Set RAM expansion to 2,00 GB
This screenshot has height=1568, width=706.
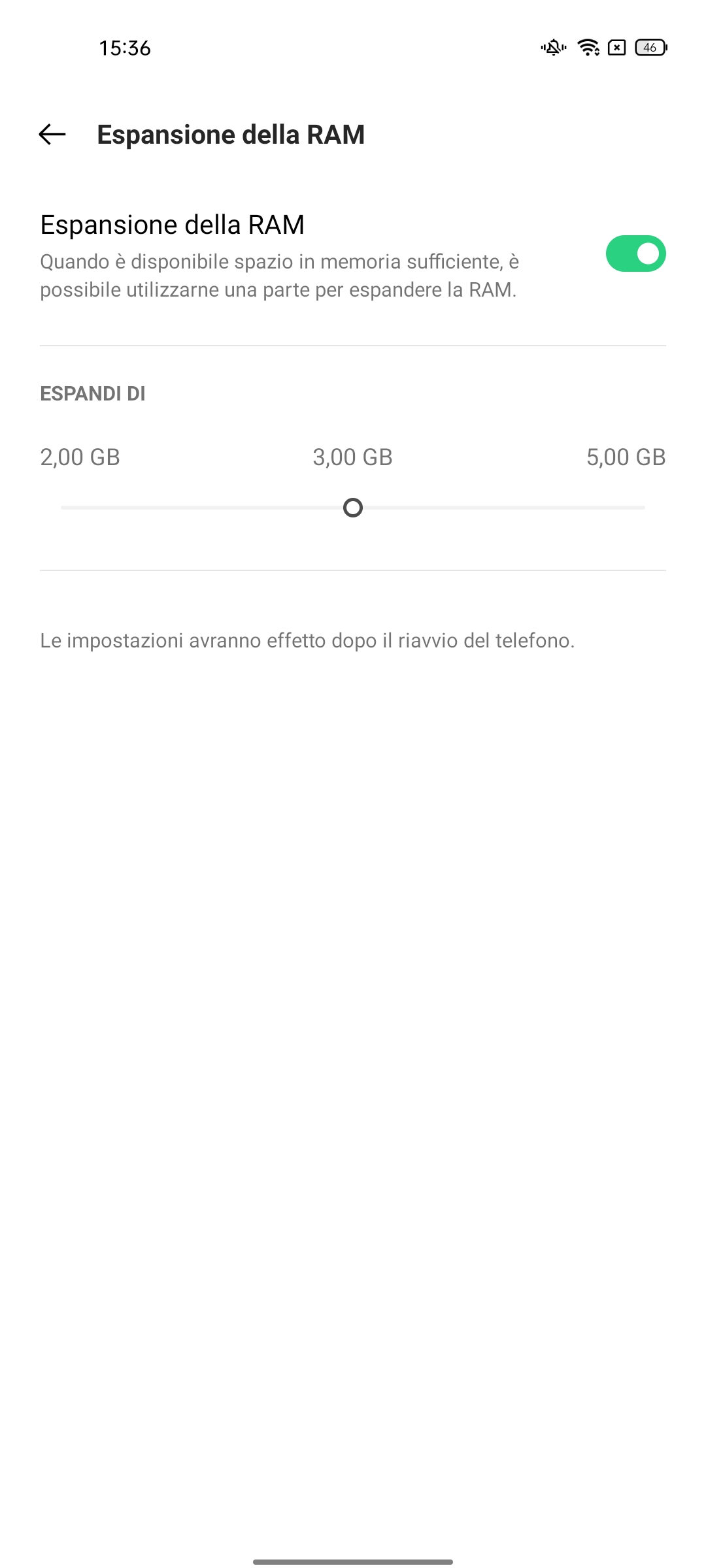click(x=63, y=508)
